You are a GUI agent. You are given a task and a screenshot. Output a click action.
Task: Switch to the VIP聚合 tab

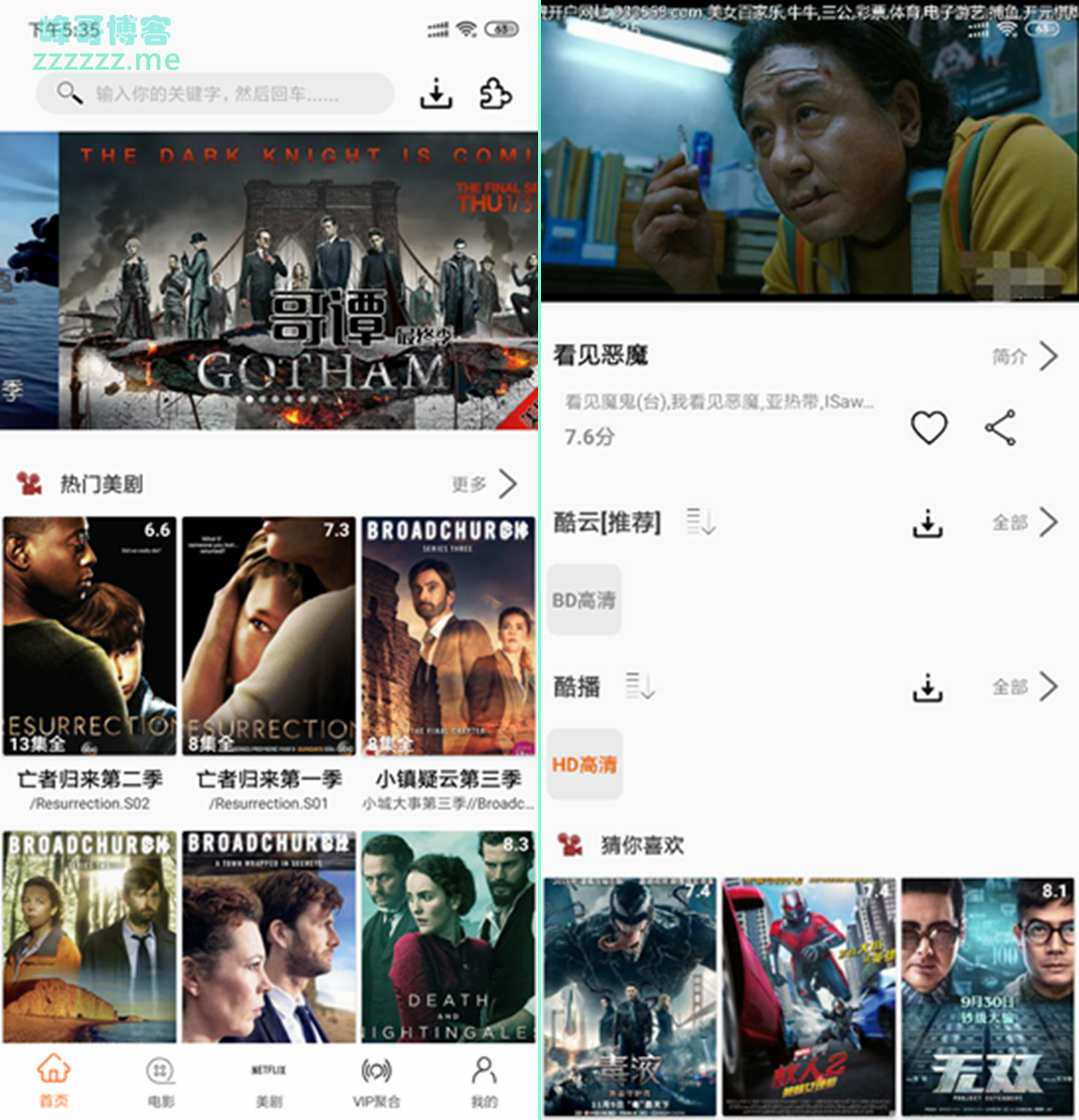point(376,1082)
